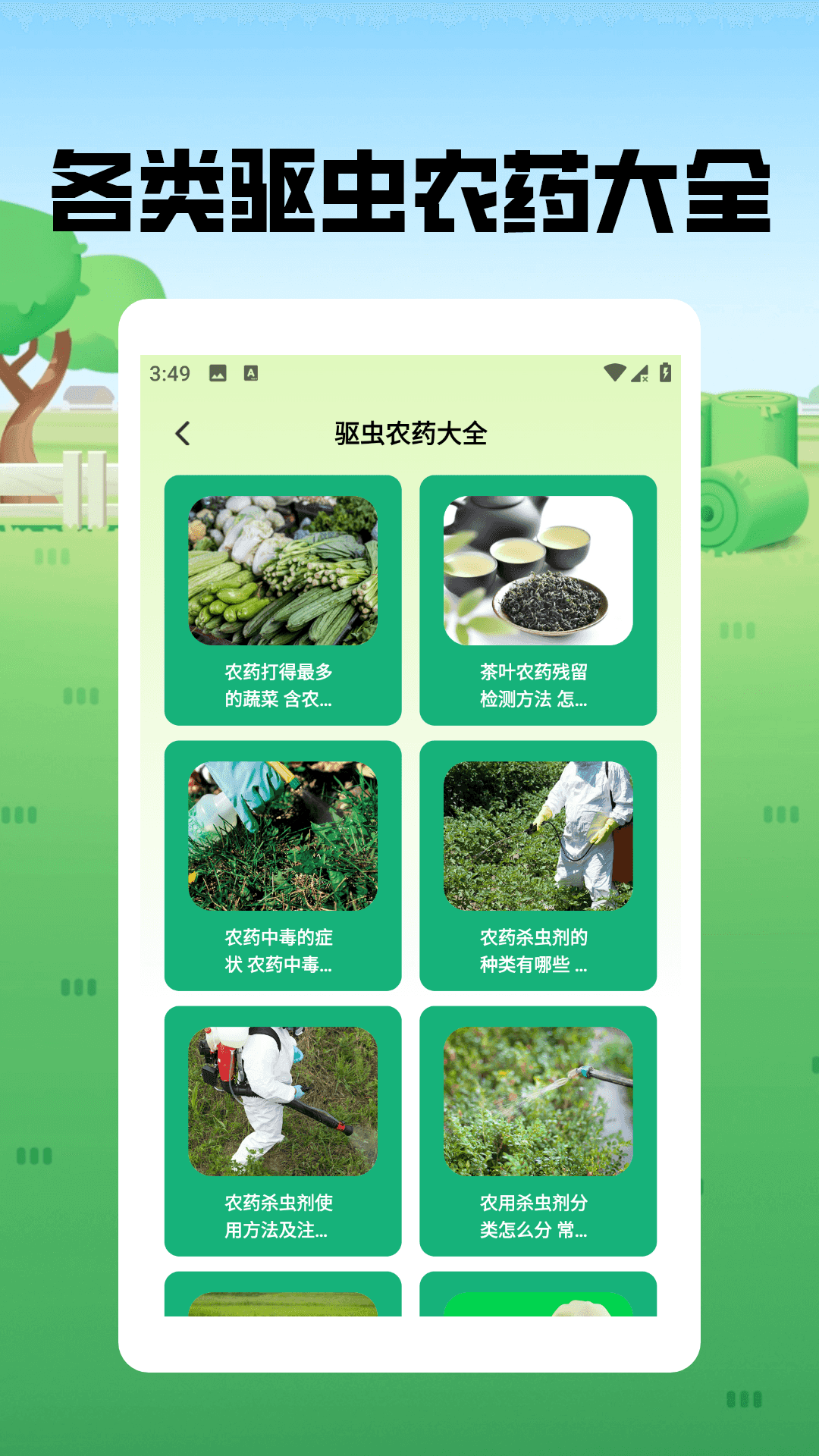819x1456 pixels.
Task: Tap the 驱虫农药大全 title bar heading
Action: pos(409,433)
